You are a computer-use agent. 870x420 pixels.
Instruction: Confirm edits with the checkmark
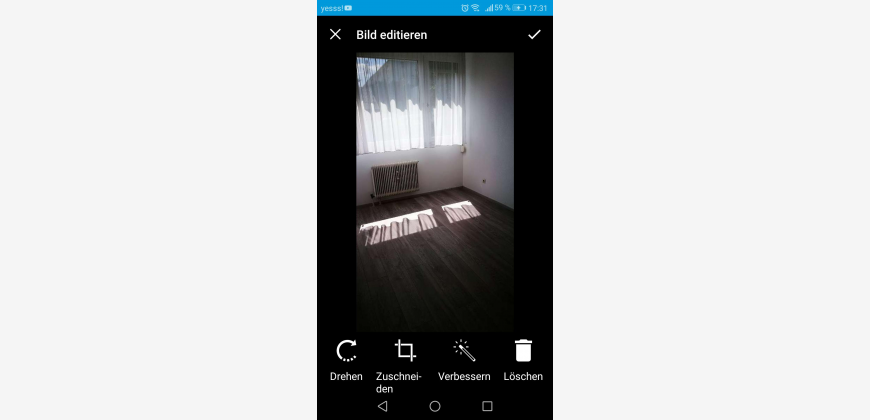535,35
